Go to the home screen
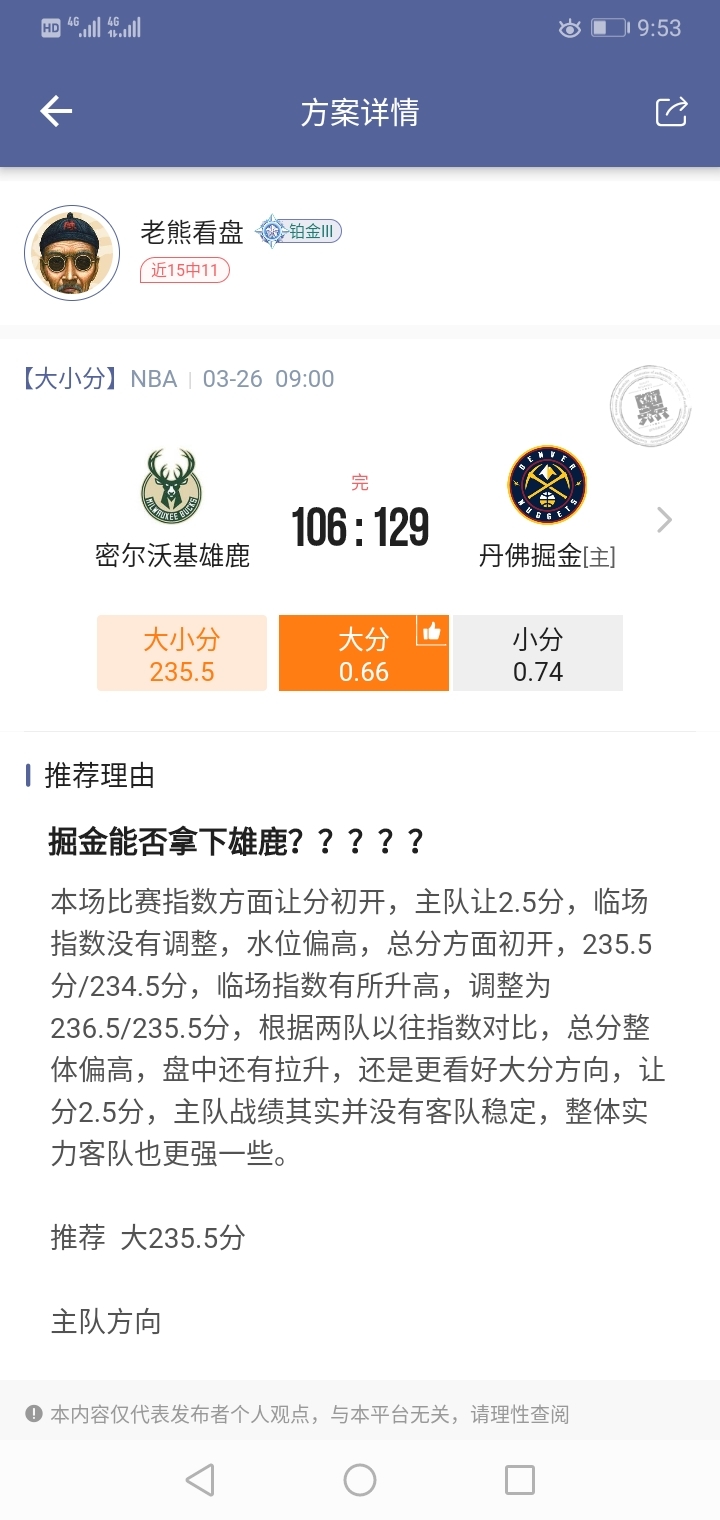Viewport: 720px width, 1520px height. pyautogui.click(x=360, y=1479)
